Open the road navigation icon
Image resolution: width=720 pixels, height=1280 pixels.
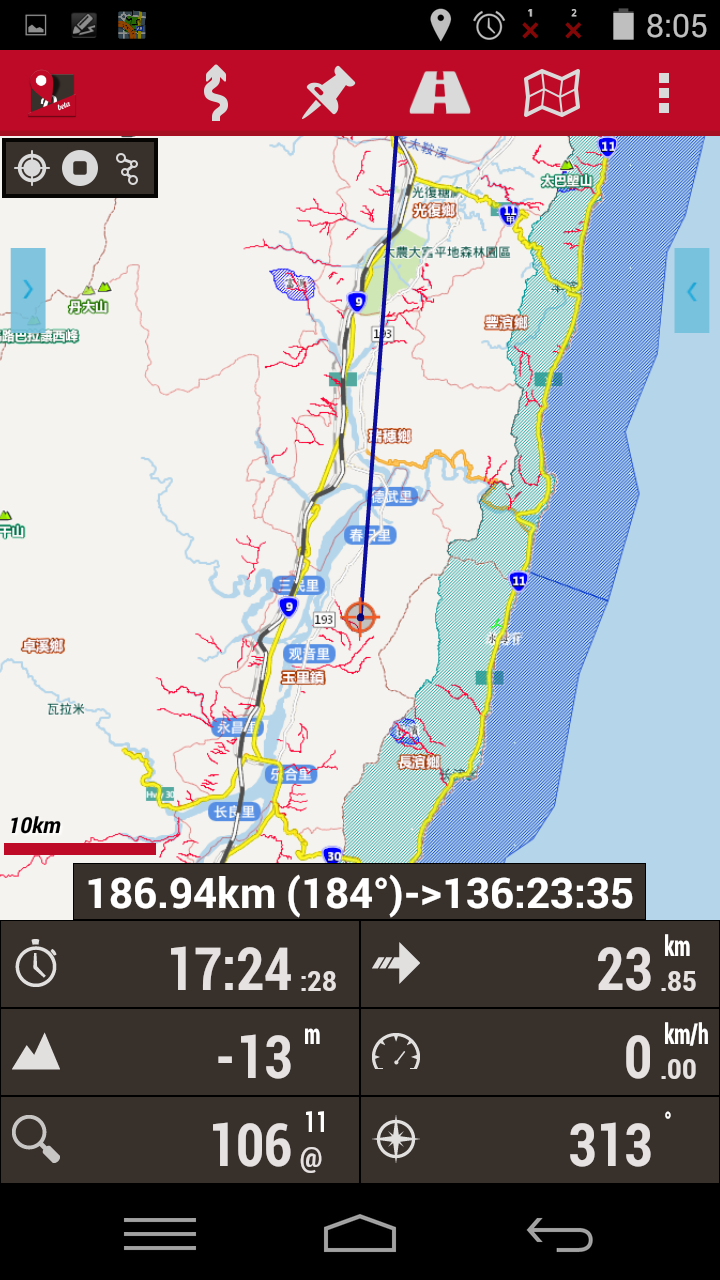coord(440,93)
